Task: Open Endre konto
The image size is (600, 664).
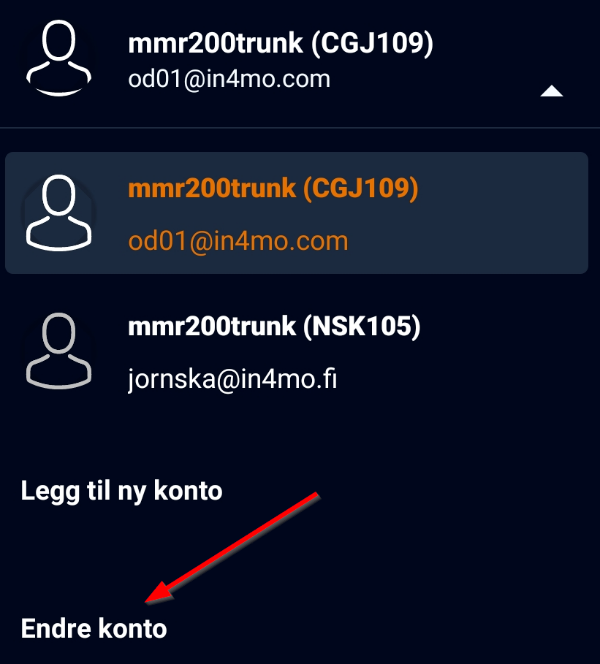Action: 94,628
